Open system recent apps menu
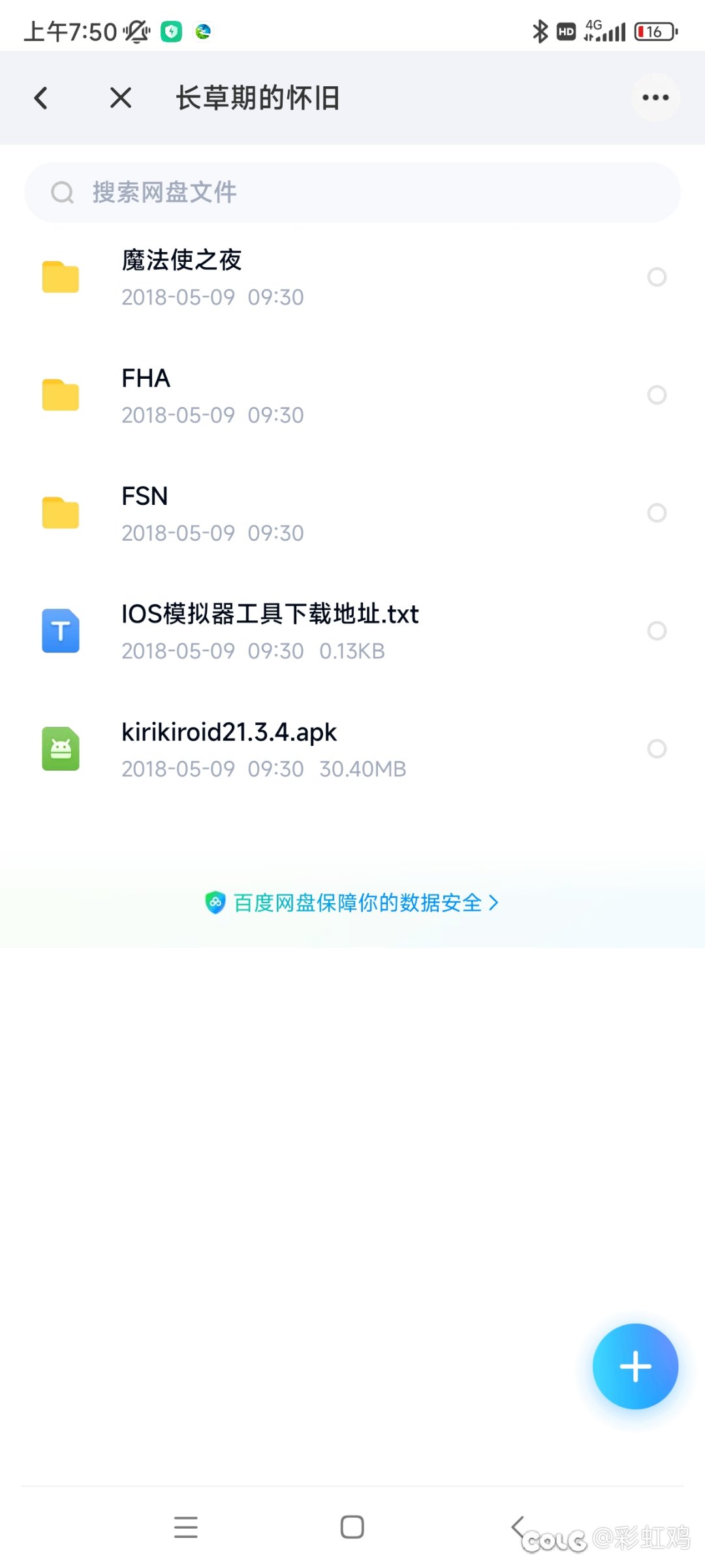This screenshot has height=1568, width=705. click(186, 1527)
